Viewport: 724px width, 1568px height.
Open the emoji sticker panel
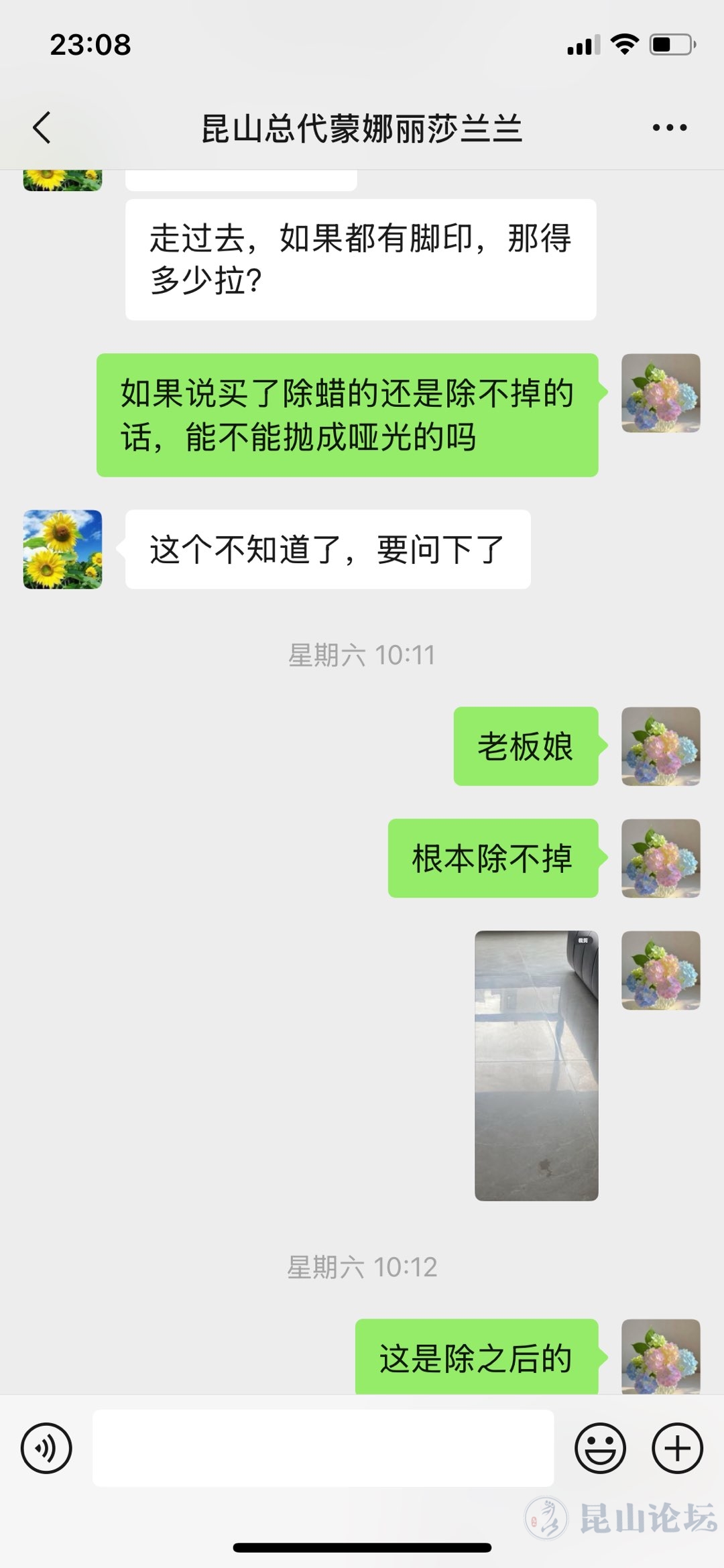coord(600,1447)
